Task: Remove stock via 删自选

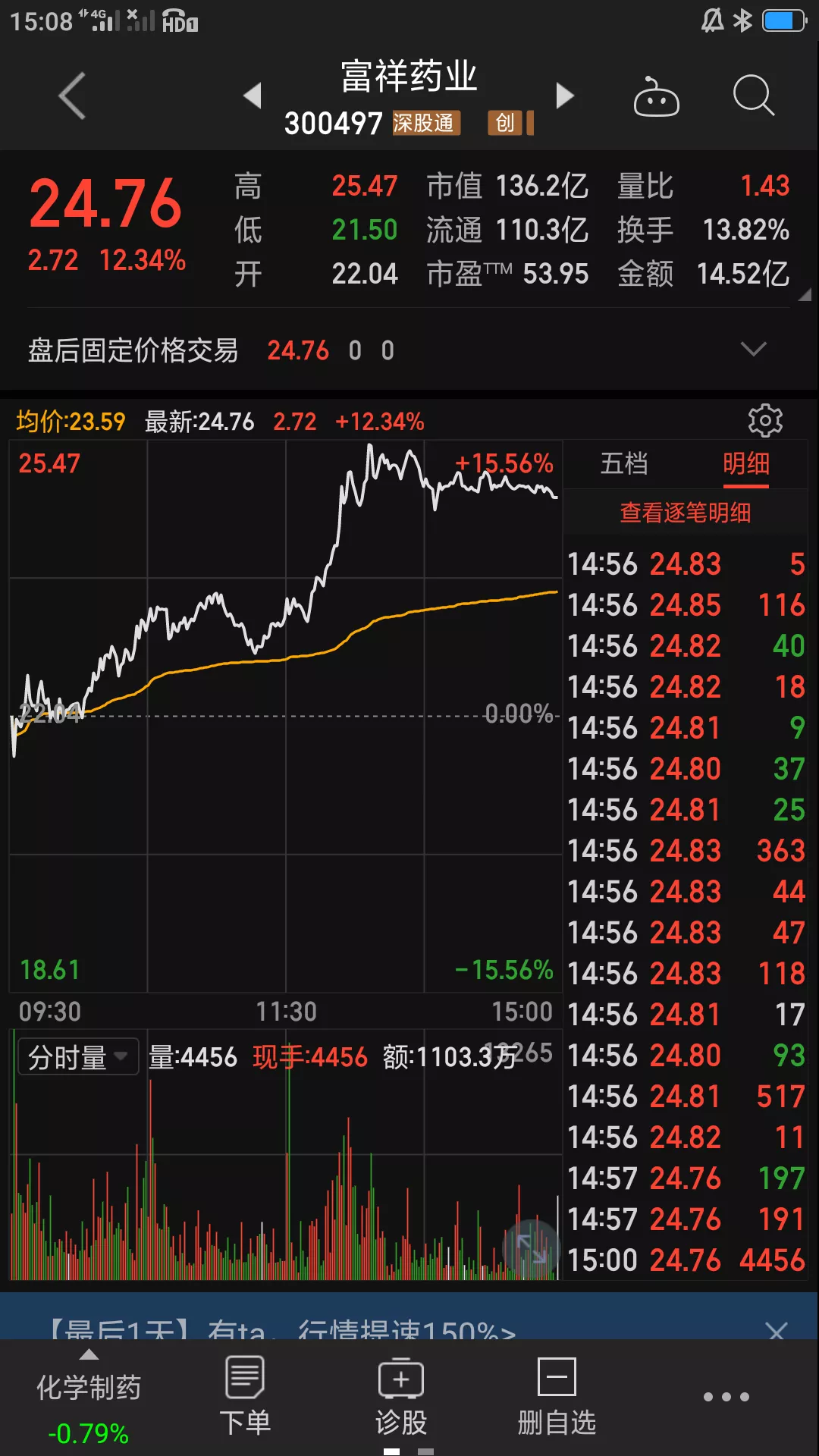Action: [557, 1396]
